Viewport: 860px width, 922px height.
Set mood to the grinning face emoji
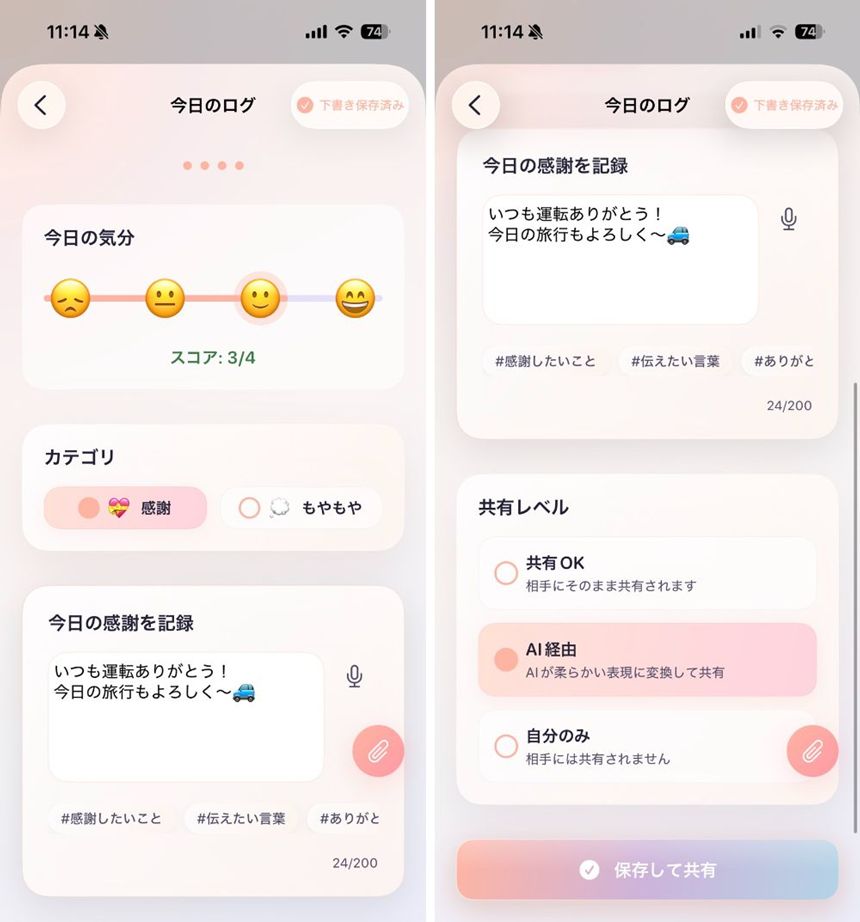[x=354, y=298]
